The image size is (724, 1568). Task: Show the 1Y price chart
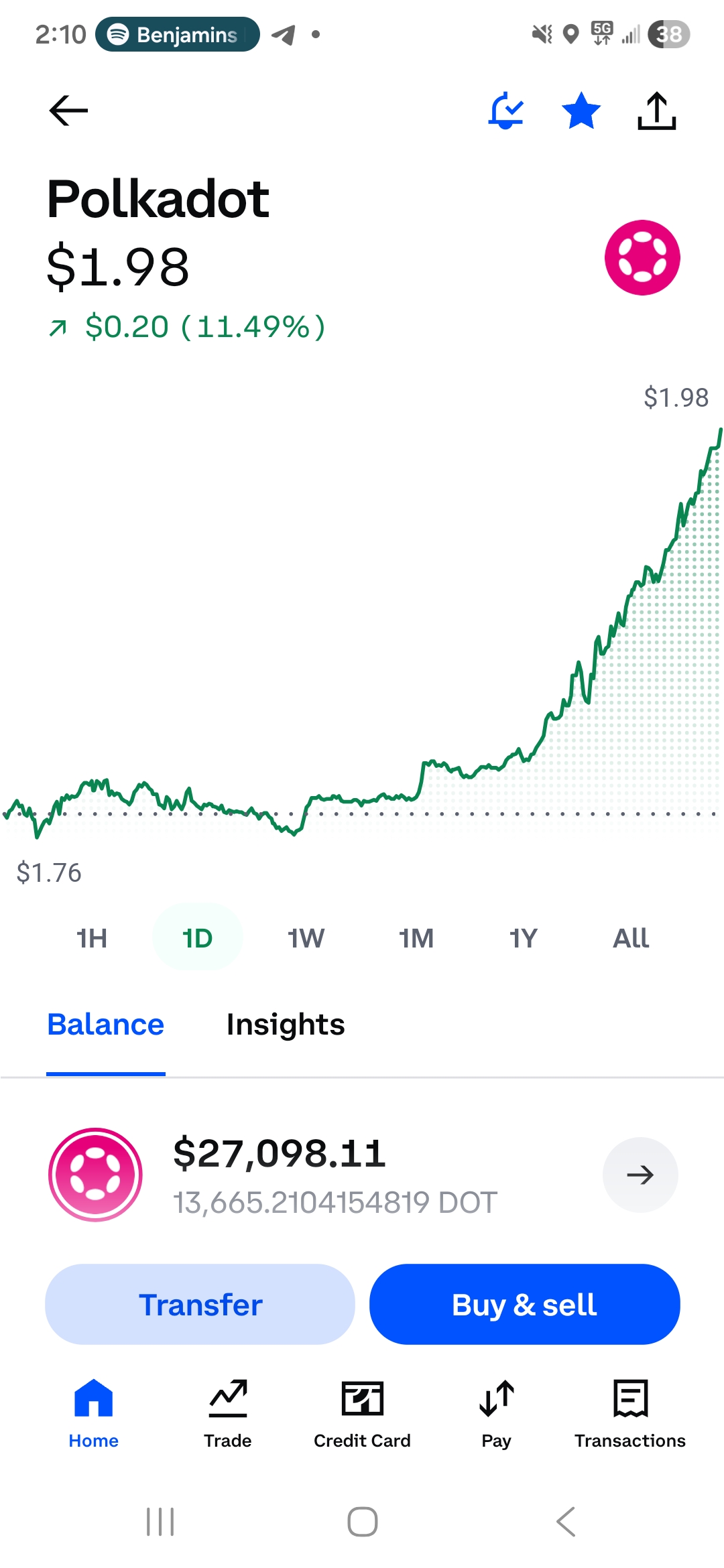524,938
